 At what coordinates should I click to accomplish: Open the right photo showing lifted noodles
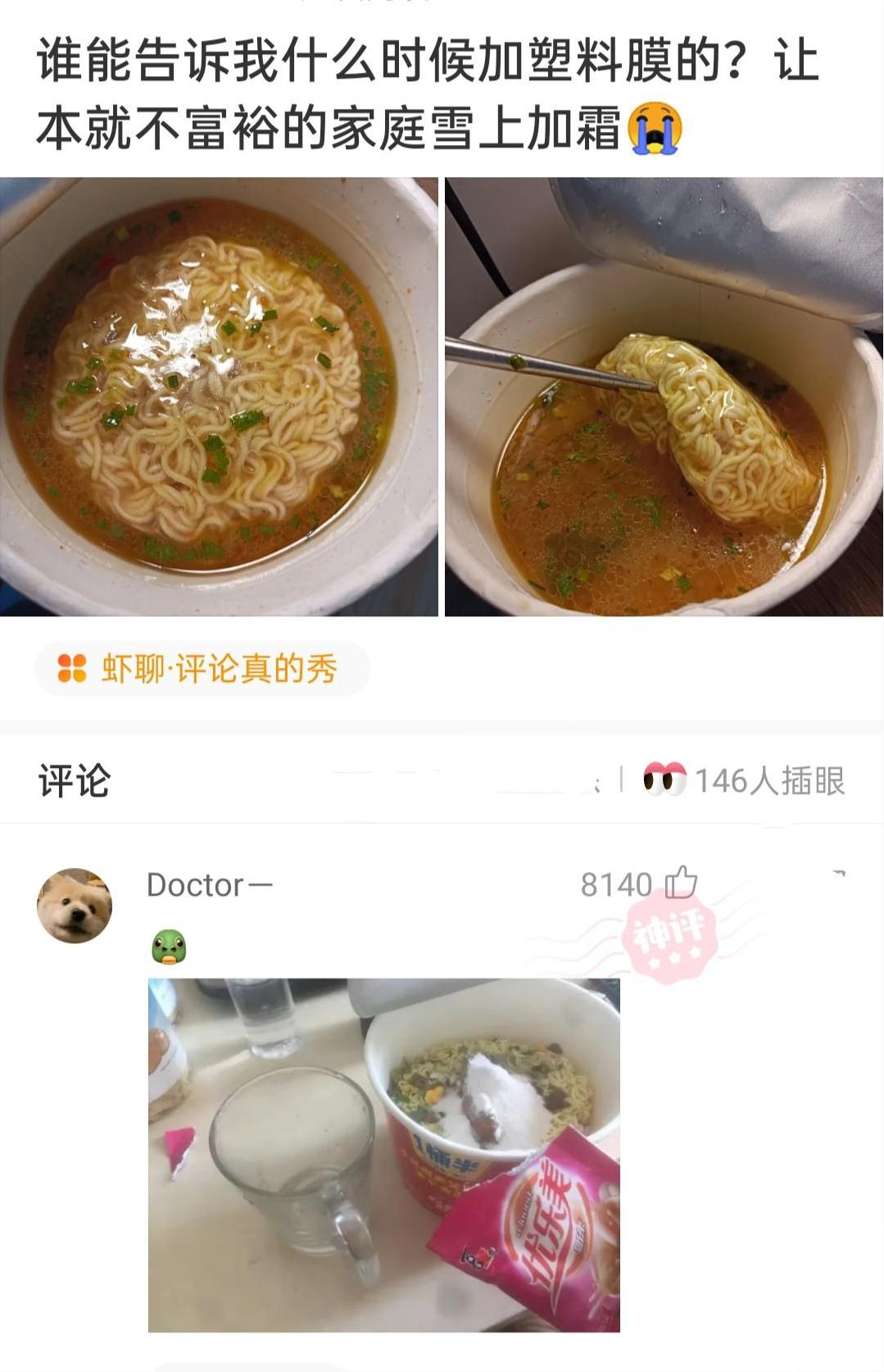(x=664, y=393)
